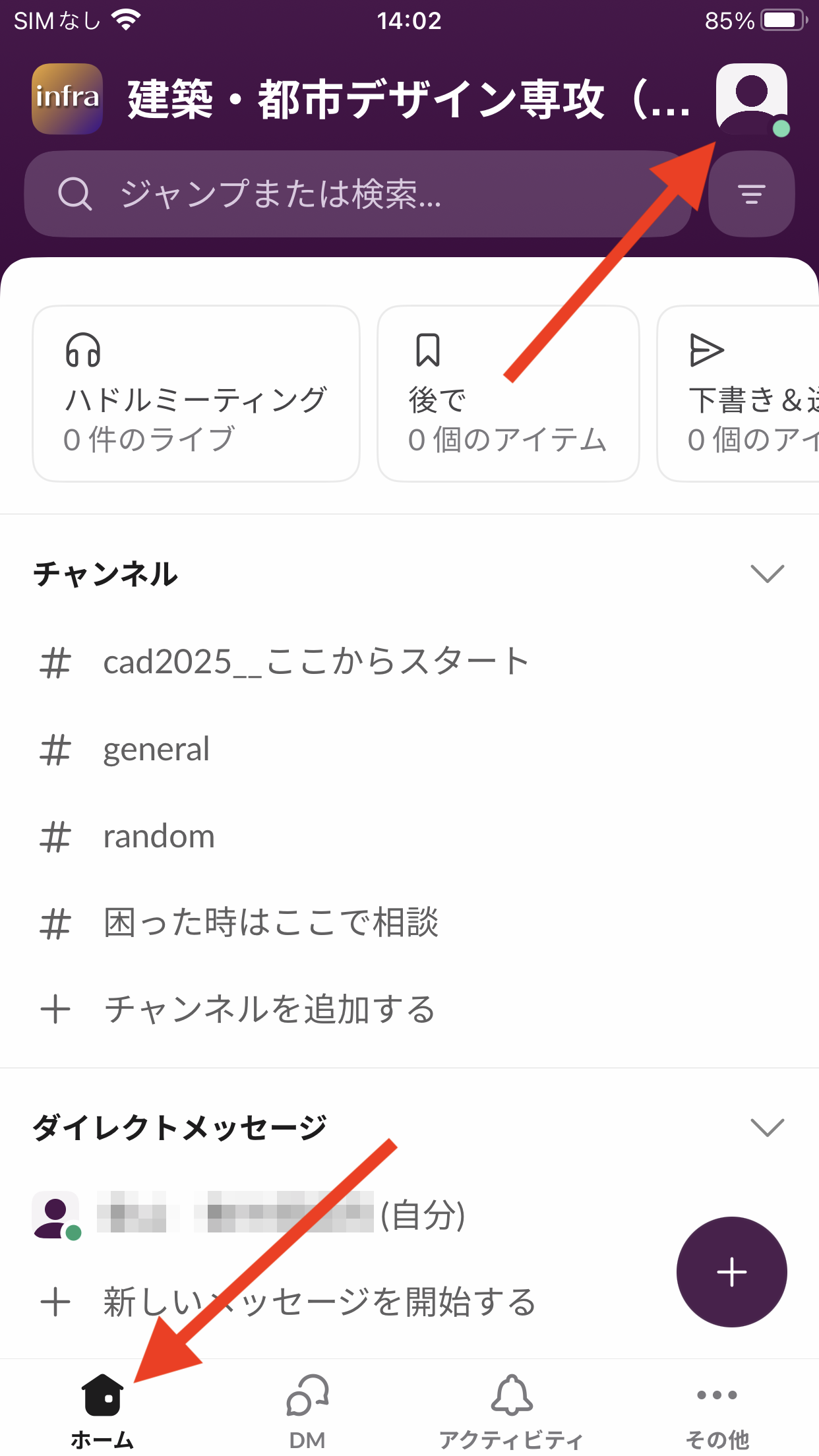Image resolution: width=819 pixels, height=1456 pixels.
Task: Select チャンネルを追加する
Action: pyautogui.click(x=269, y=1010)
